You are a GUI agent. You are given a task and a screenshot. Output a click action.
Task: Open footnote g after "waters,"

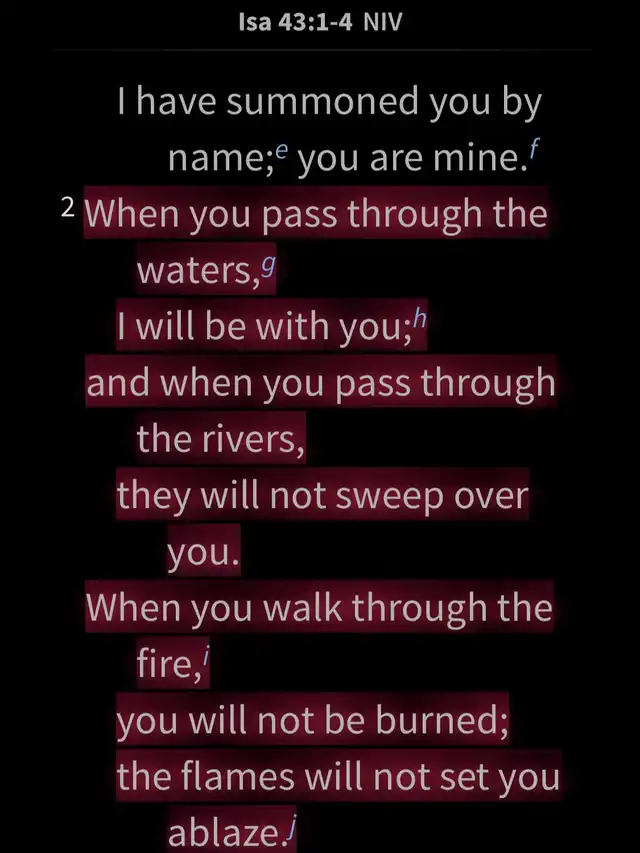[266, 264]
